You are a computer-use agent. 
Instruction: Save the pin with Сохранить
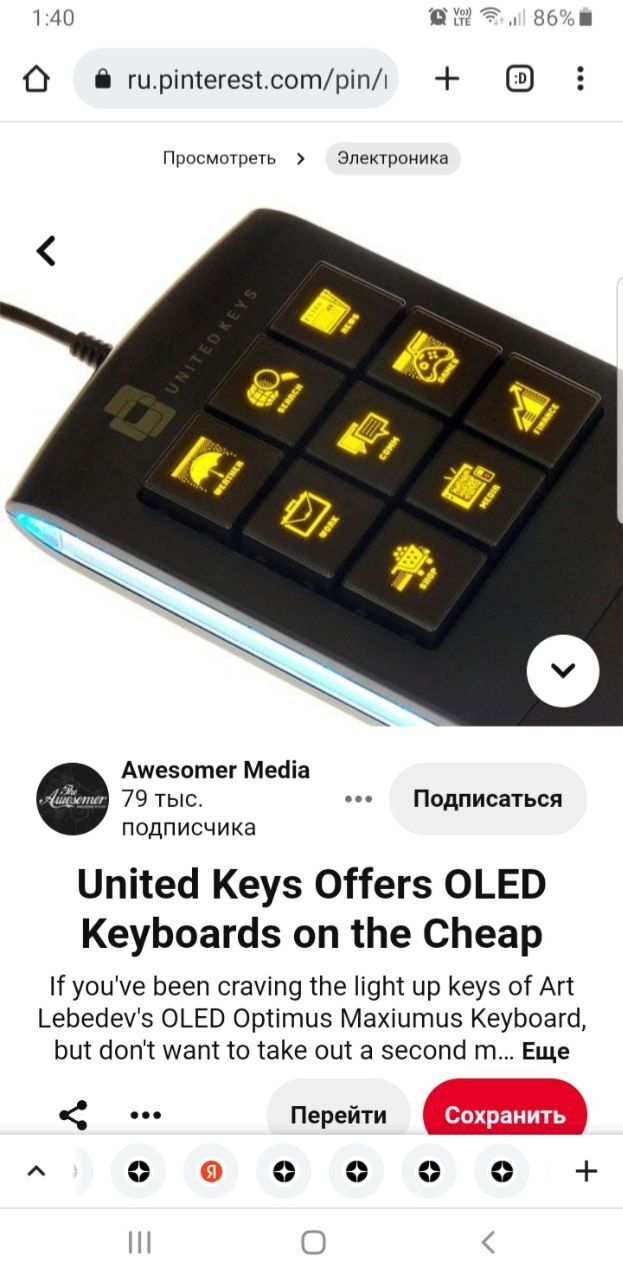pos(504,1114)
